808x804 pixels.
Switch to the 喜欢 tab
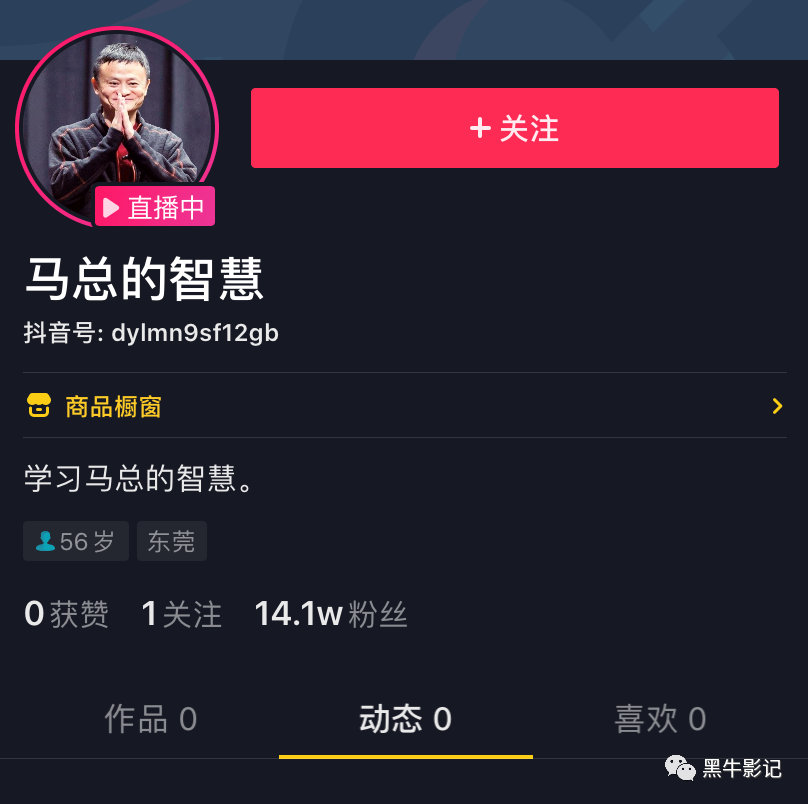(660, 719)
